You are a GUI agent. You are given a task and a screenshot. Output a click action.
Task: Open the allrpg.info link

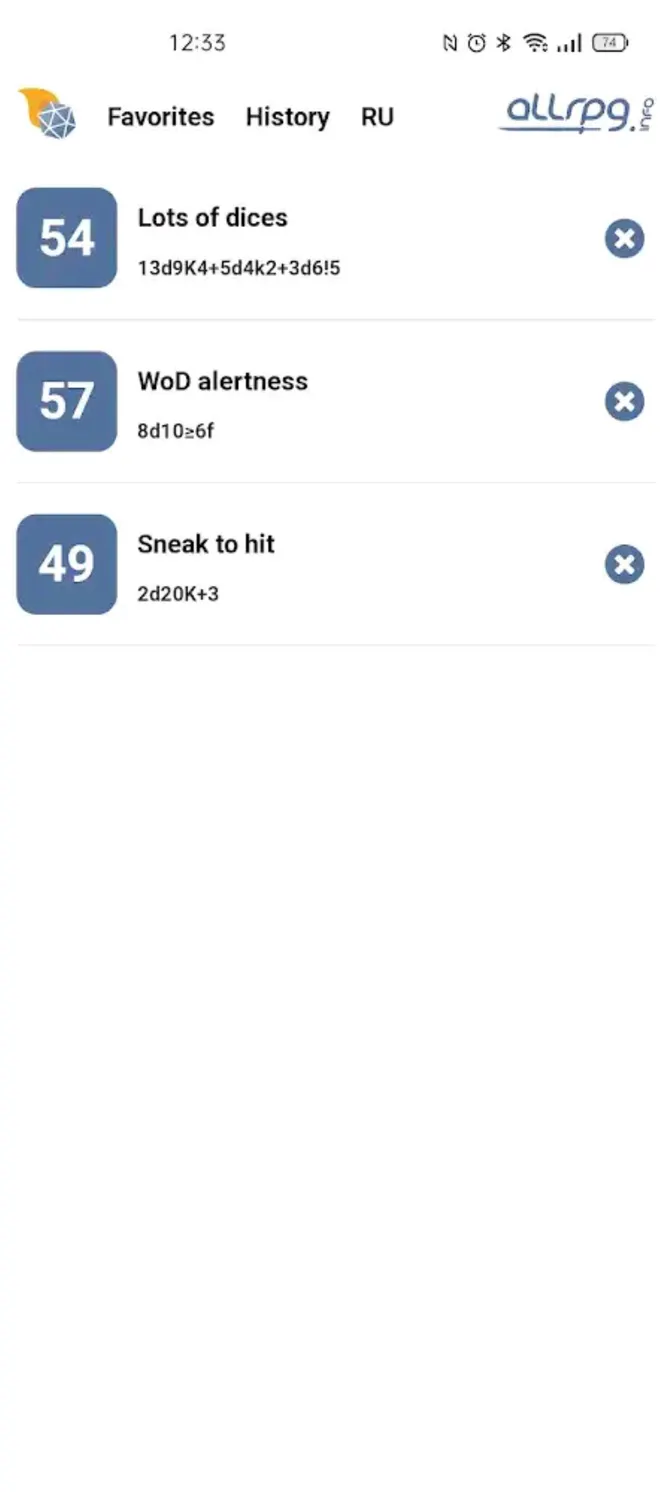coord(577,116)
